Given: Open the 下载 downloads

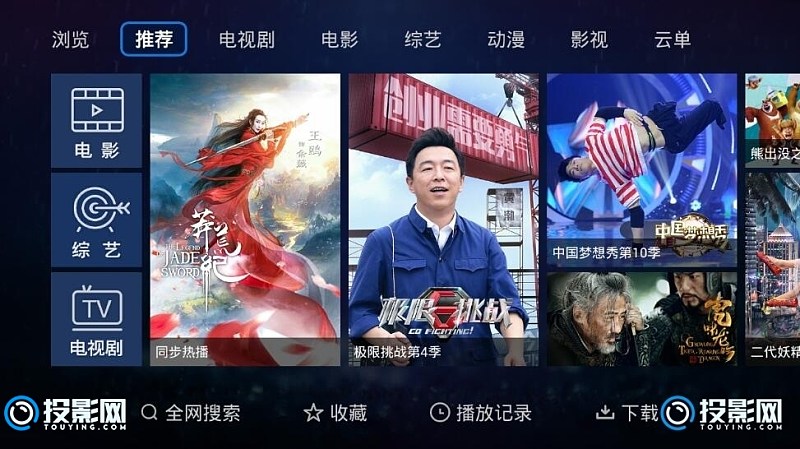Looking at the screenshot, I should [628, 412].
